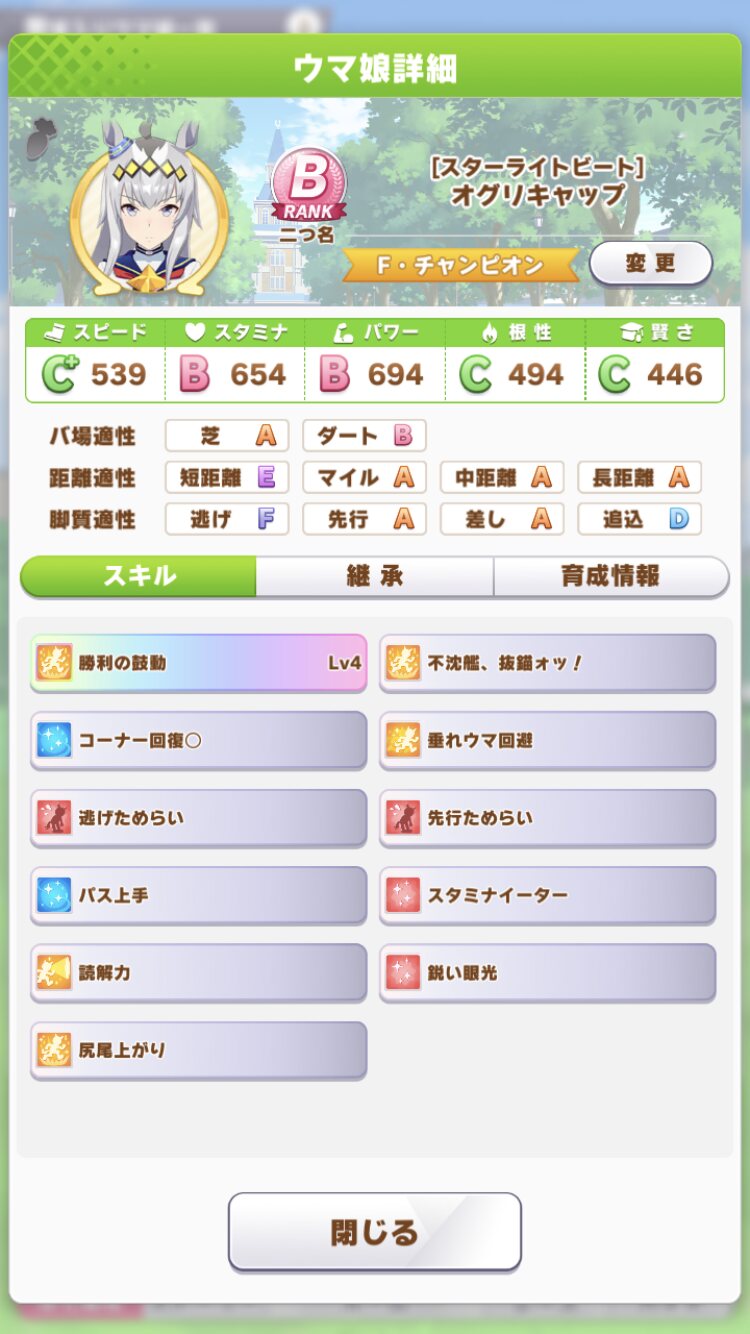Show details for パス上手 skill
Screen dimensions: 750x1334
pyautogui.click(x=198, y=895)
